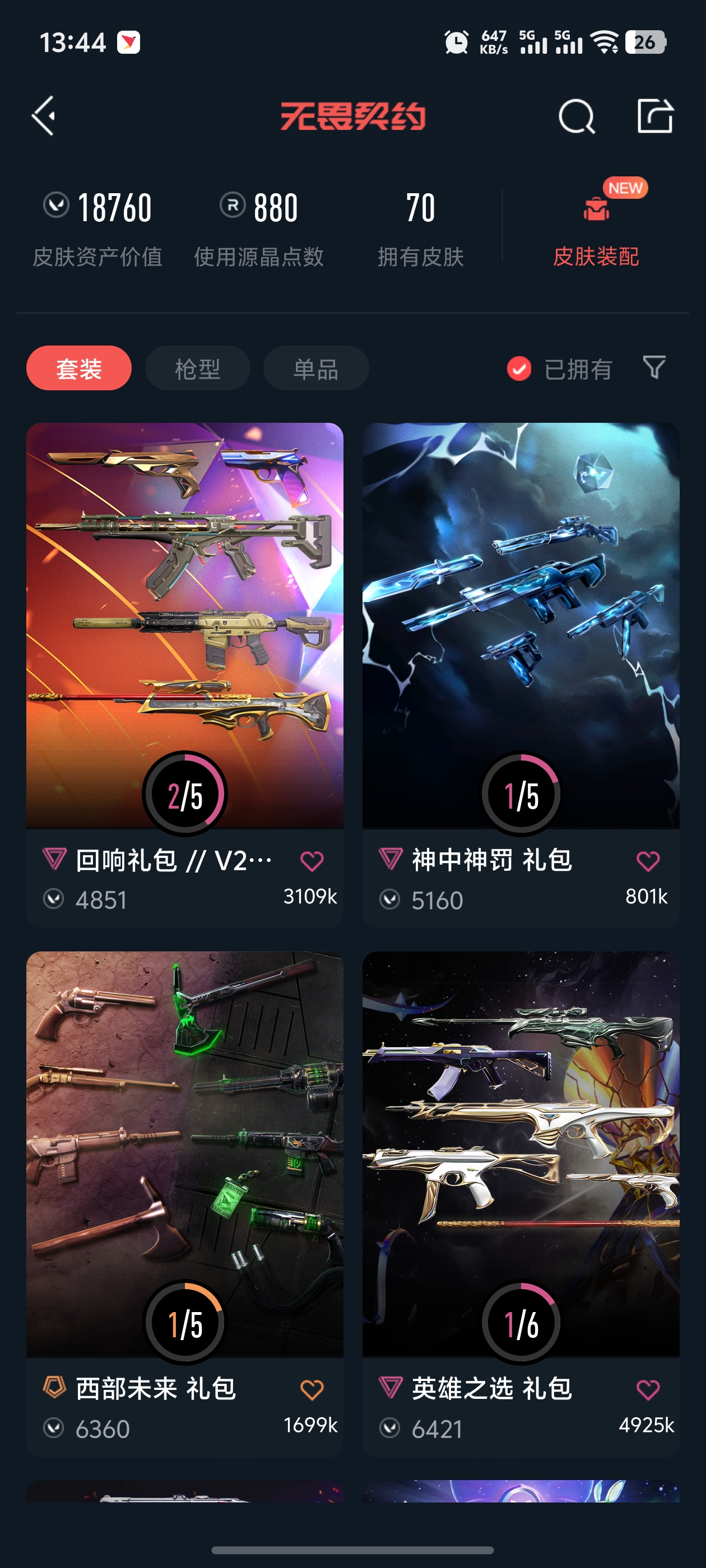
Task: Open the 神中神罚 礼包 bundle card
Action: [x=521, y=627]
